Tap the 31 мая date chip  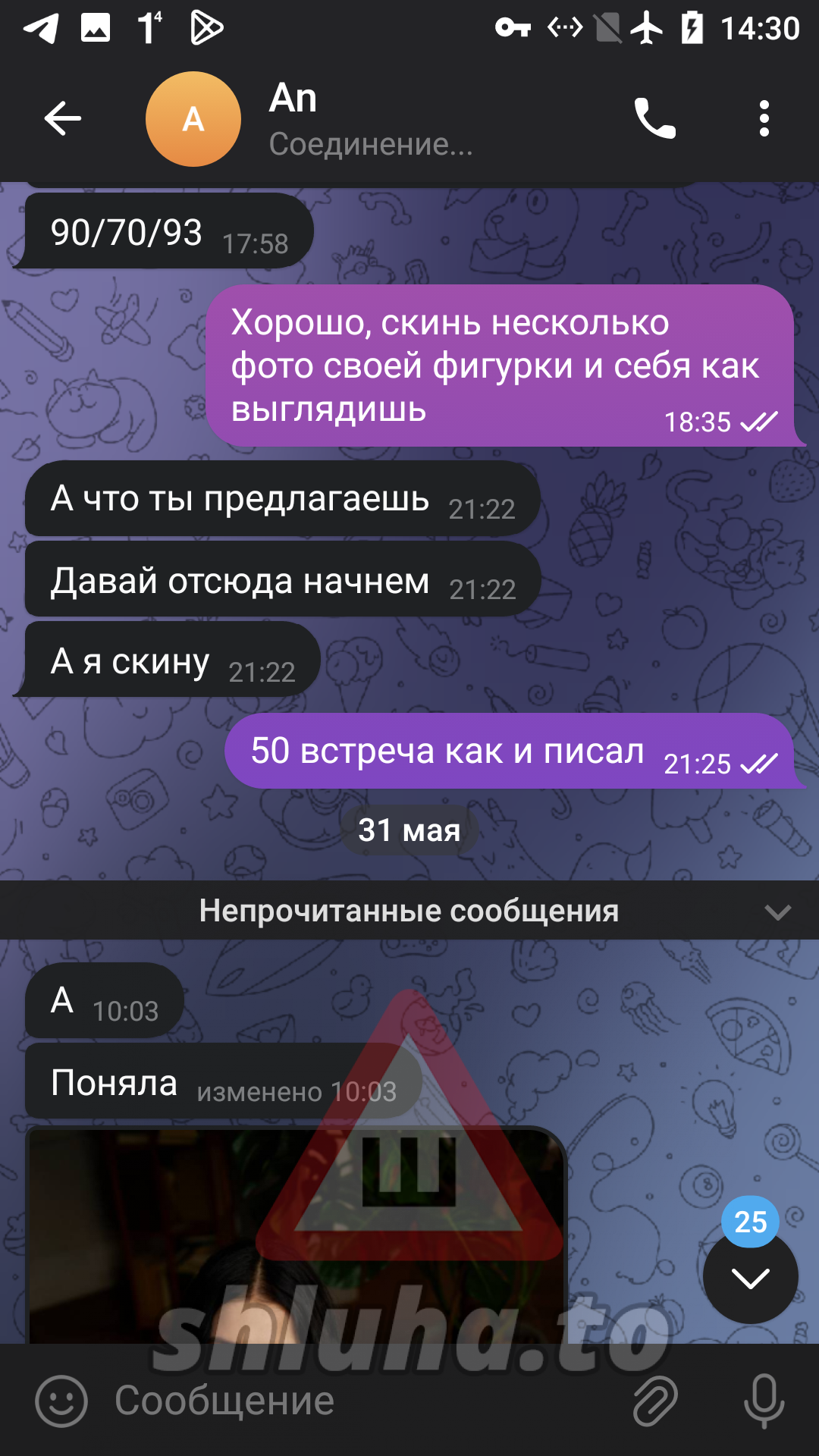[x=409, y=830]
